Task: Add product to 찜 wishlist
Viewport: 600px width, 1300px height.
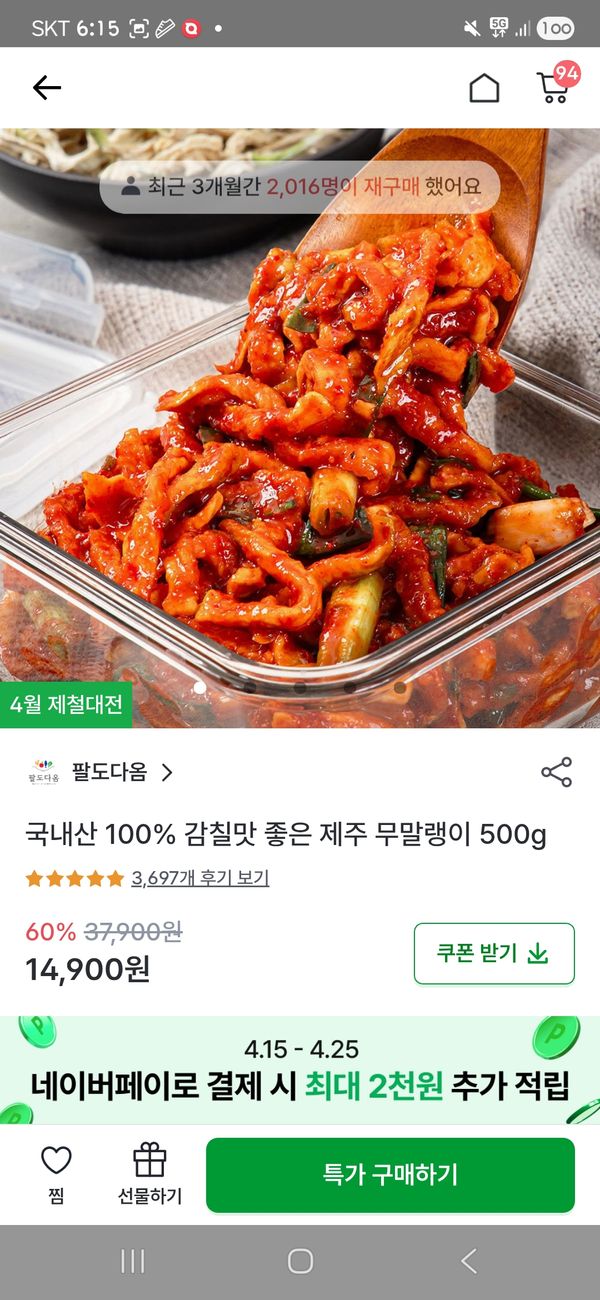Action: point(56,1175)
